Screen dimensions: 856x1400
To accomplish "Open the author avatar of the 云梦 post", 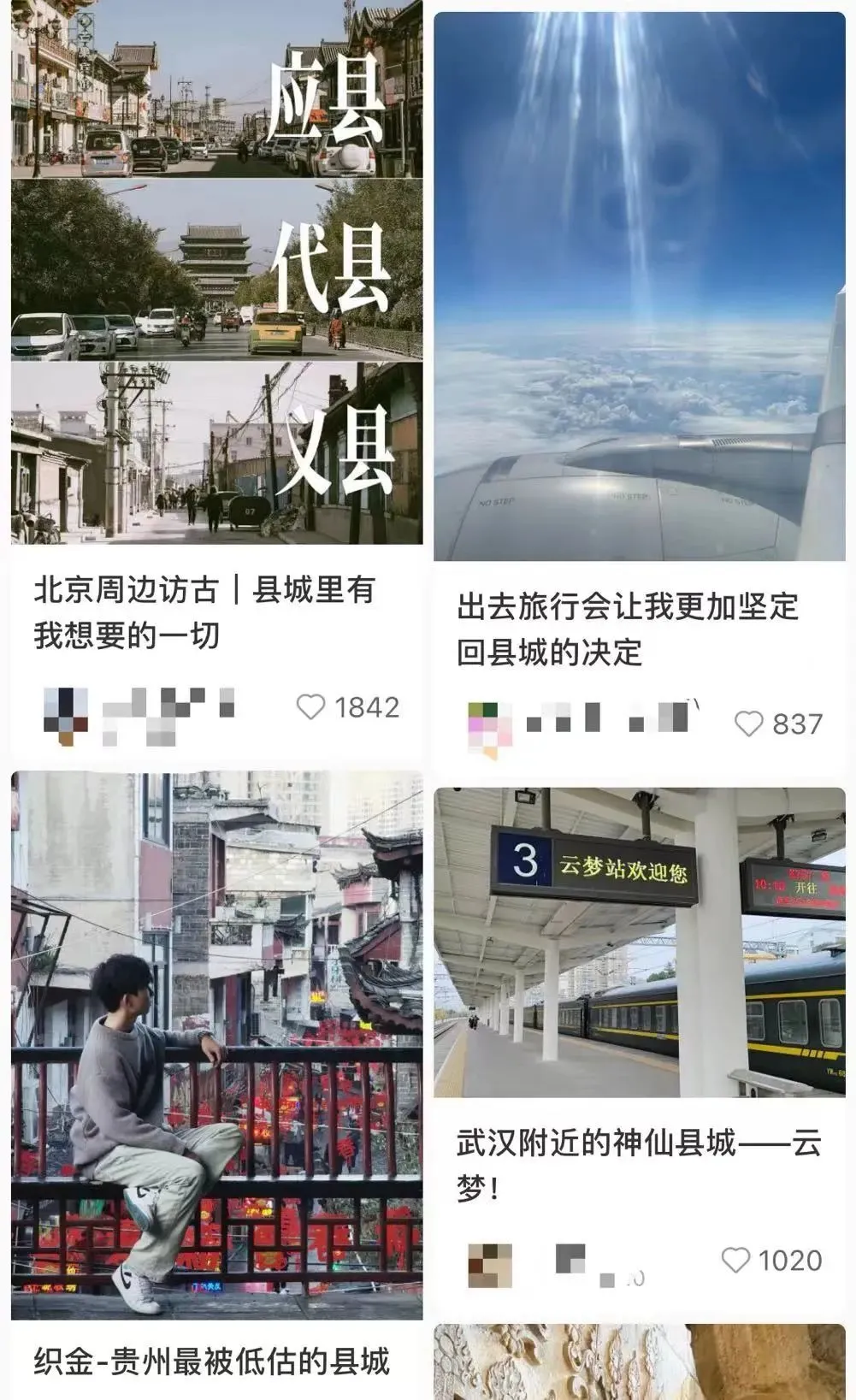I will coord(490,1265).
